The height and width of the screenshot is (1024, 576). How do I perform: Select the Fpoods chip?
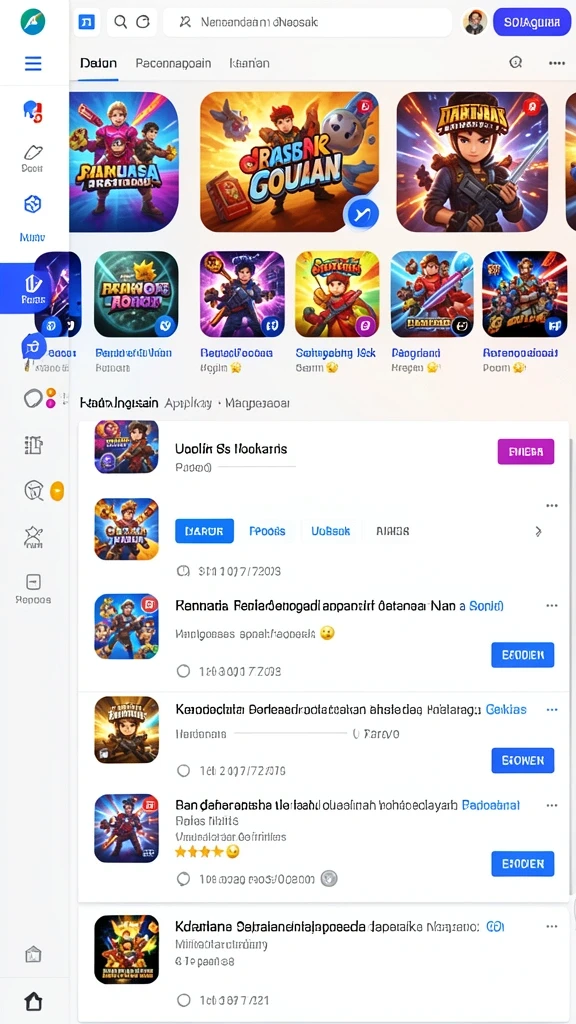267,531
